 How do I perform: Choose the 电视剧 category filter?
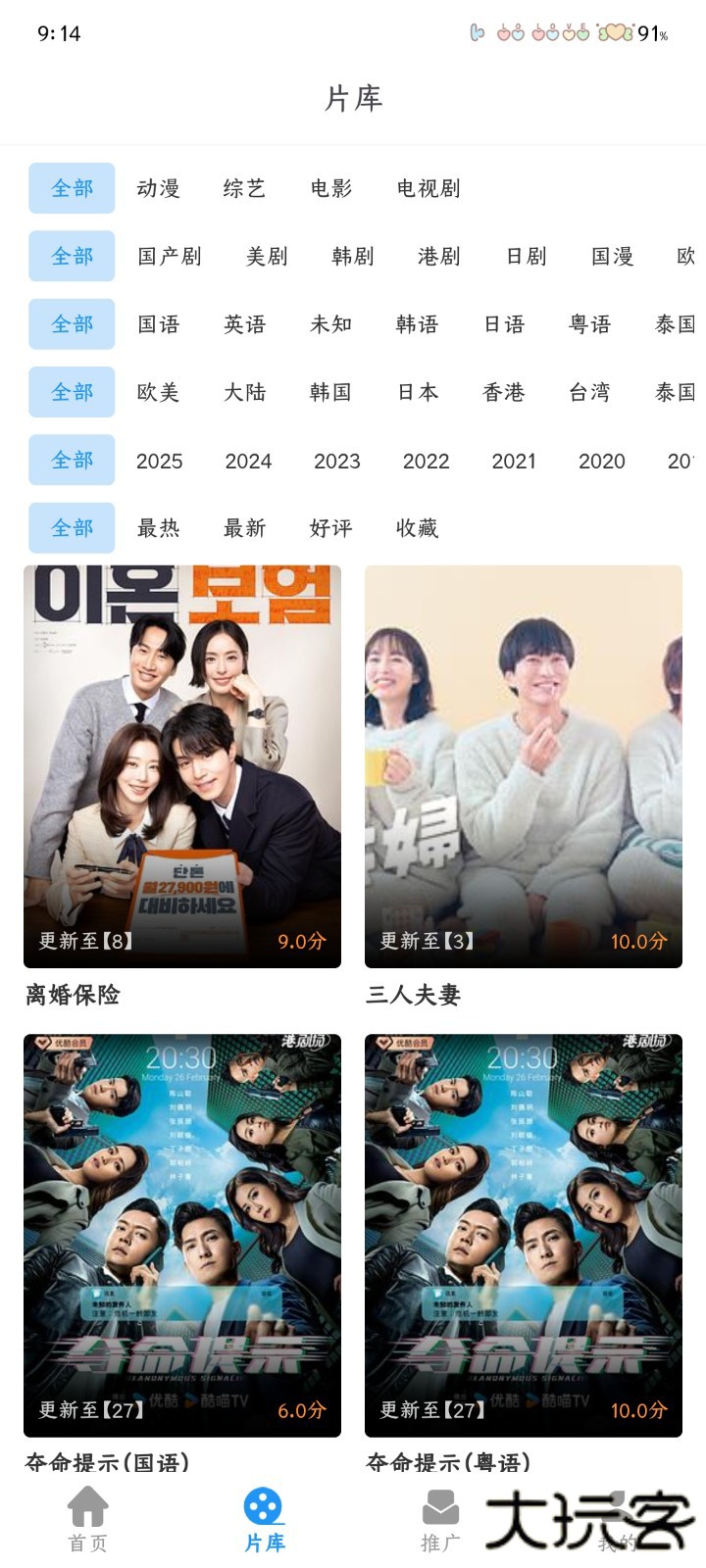428,188
